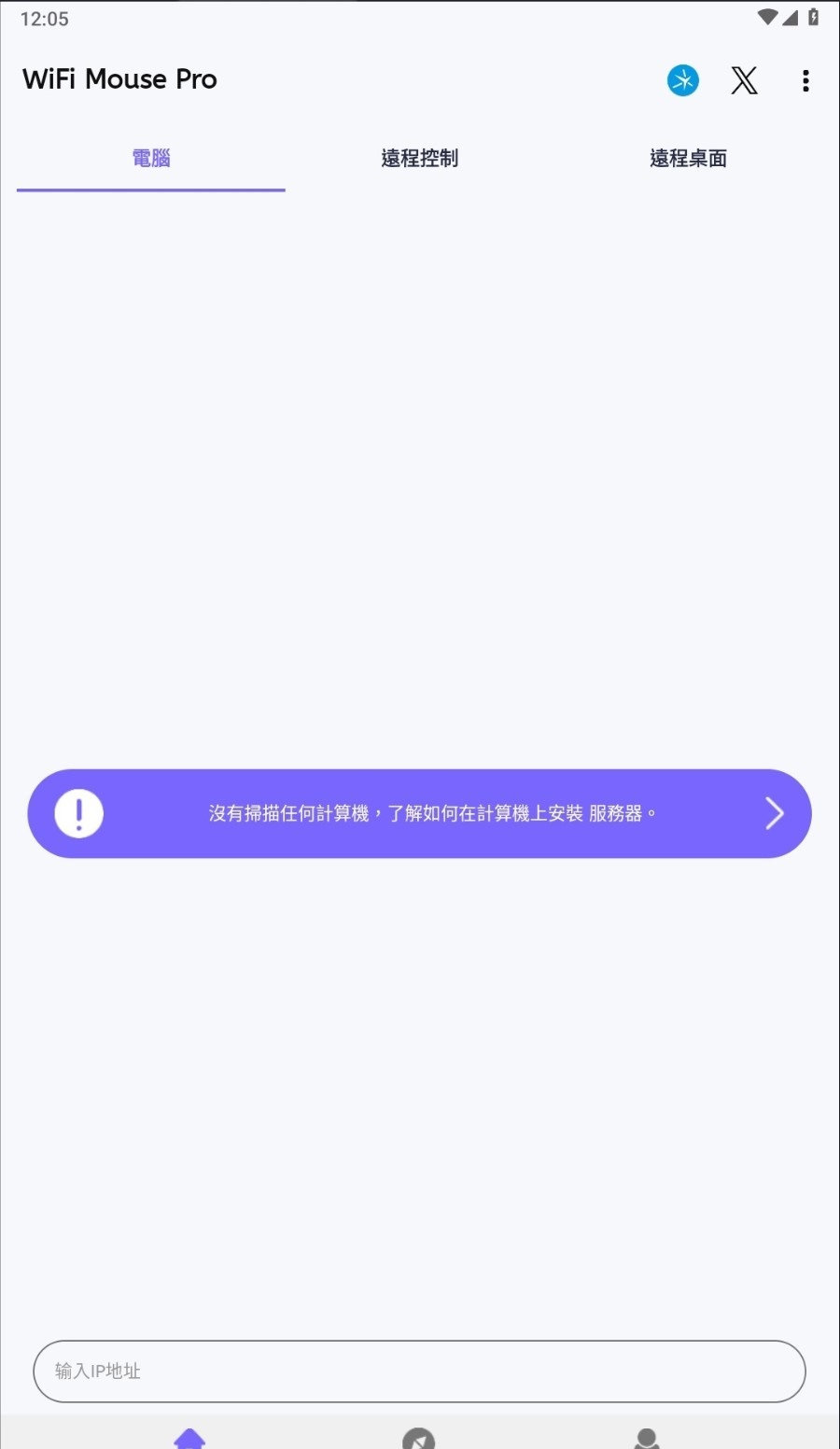This screenshot has height=1449, width=840.
Task: Open the blue WiFi Mouse connection icon
Action: 683,80
